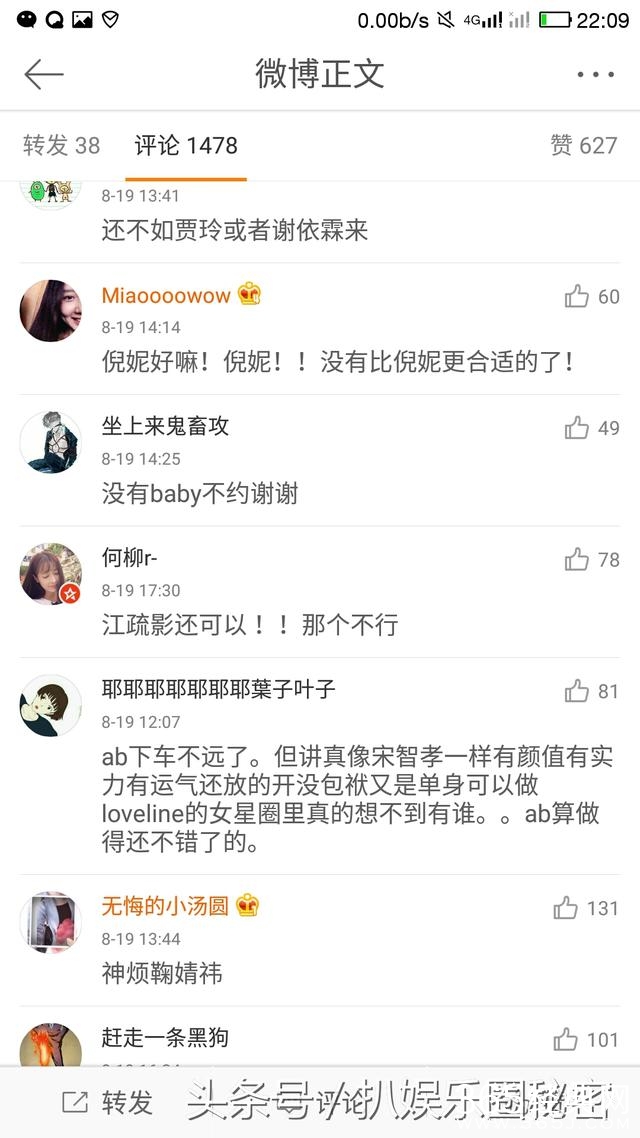This screenshot has height=1138, width=640.
Task: Switch to the 转发 38 tab
Action: coord(62,146)
